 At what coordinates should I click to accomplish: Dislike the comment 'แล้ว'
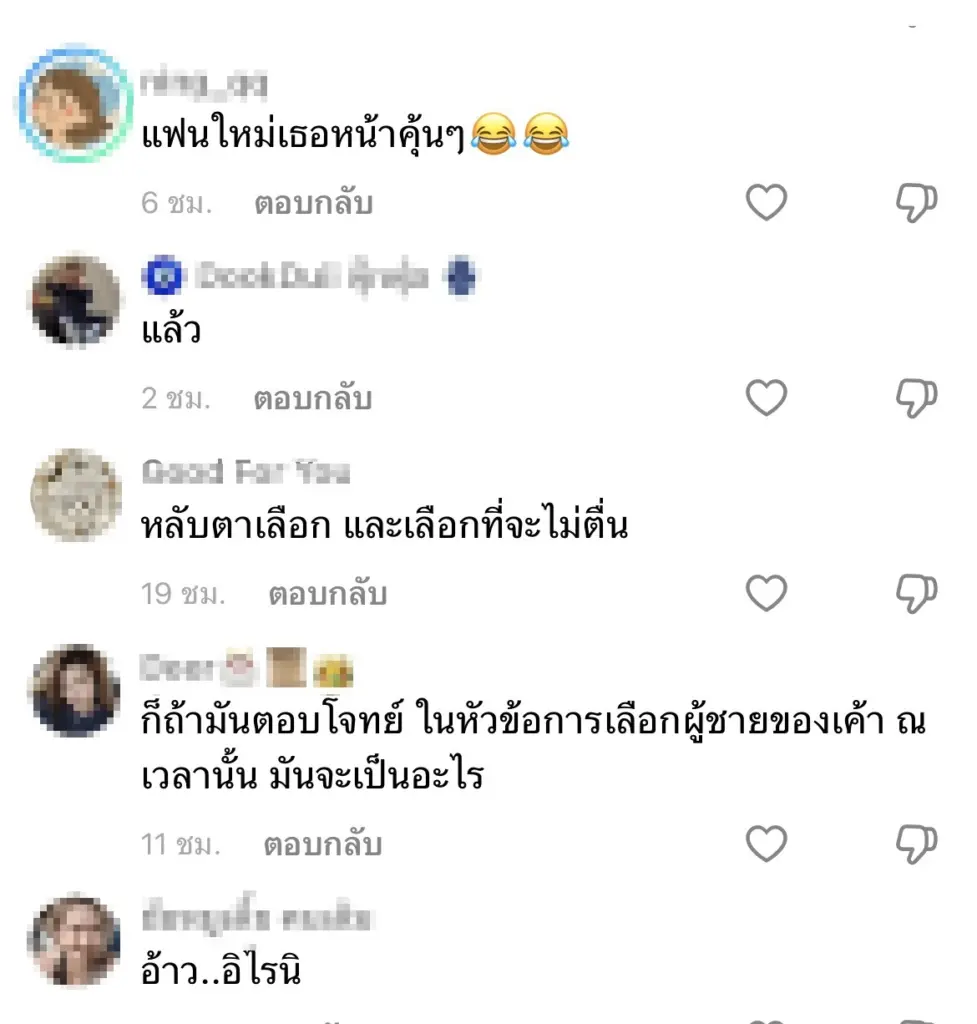915,398
